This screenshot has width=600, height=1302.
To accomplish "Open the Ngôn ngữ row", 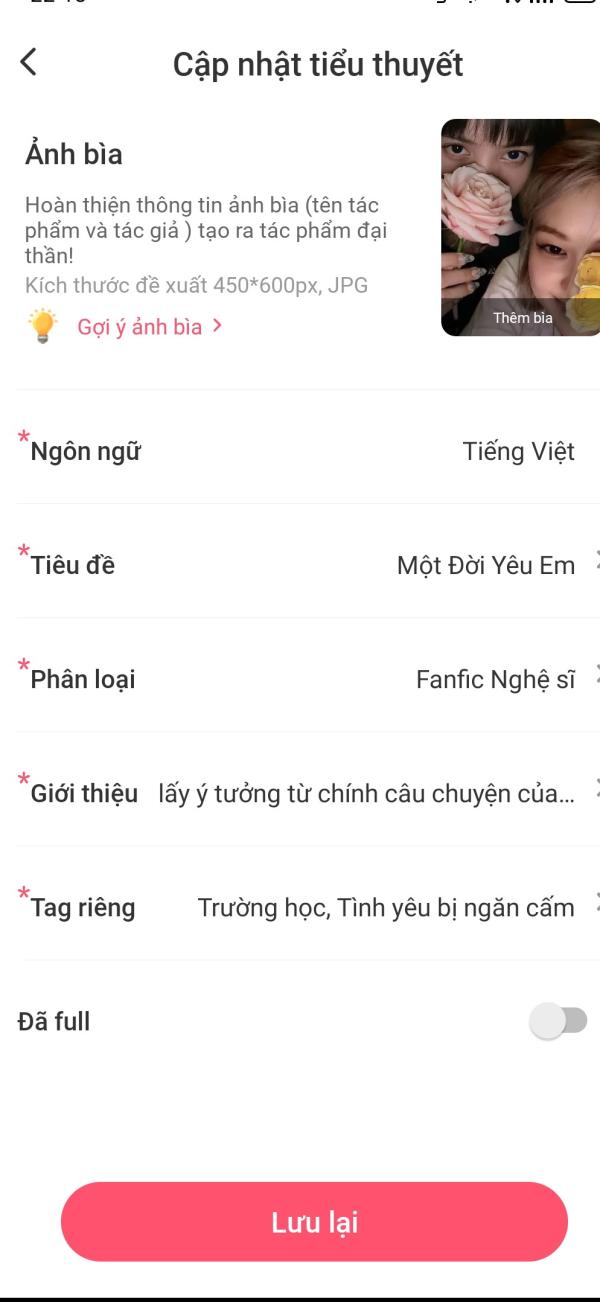I will click(300, 451).
